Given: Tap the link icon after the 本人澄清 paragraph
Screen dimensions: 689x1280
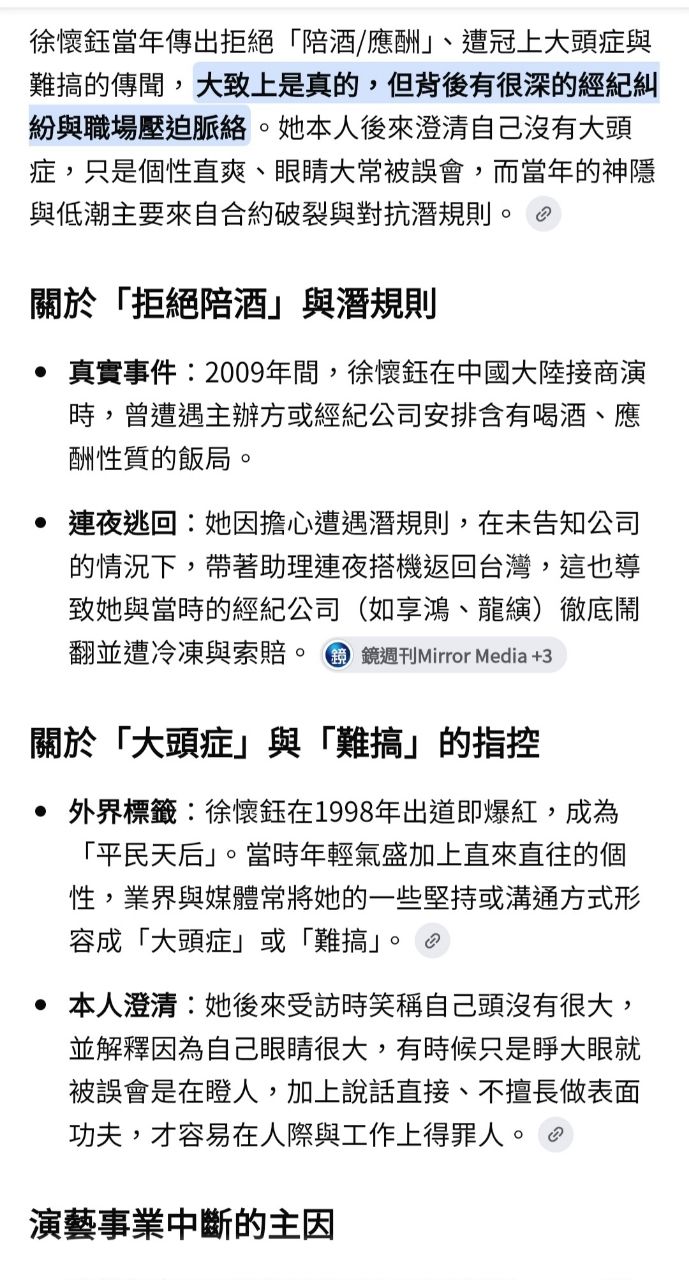Looking at the screenshot, I should click(x=555, y=1134).
